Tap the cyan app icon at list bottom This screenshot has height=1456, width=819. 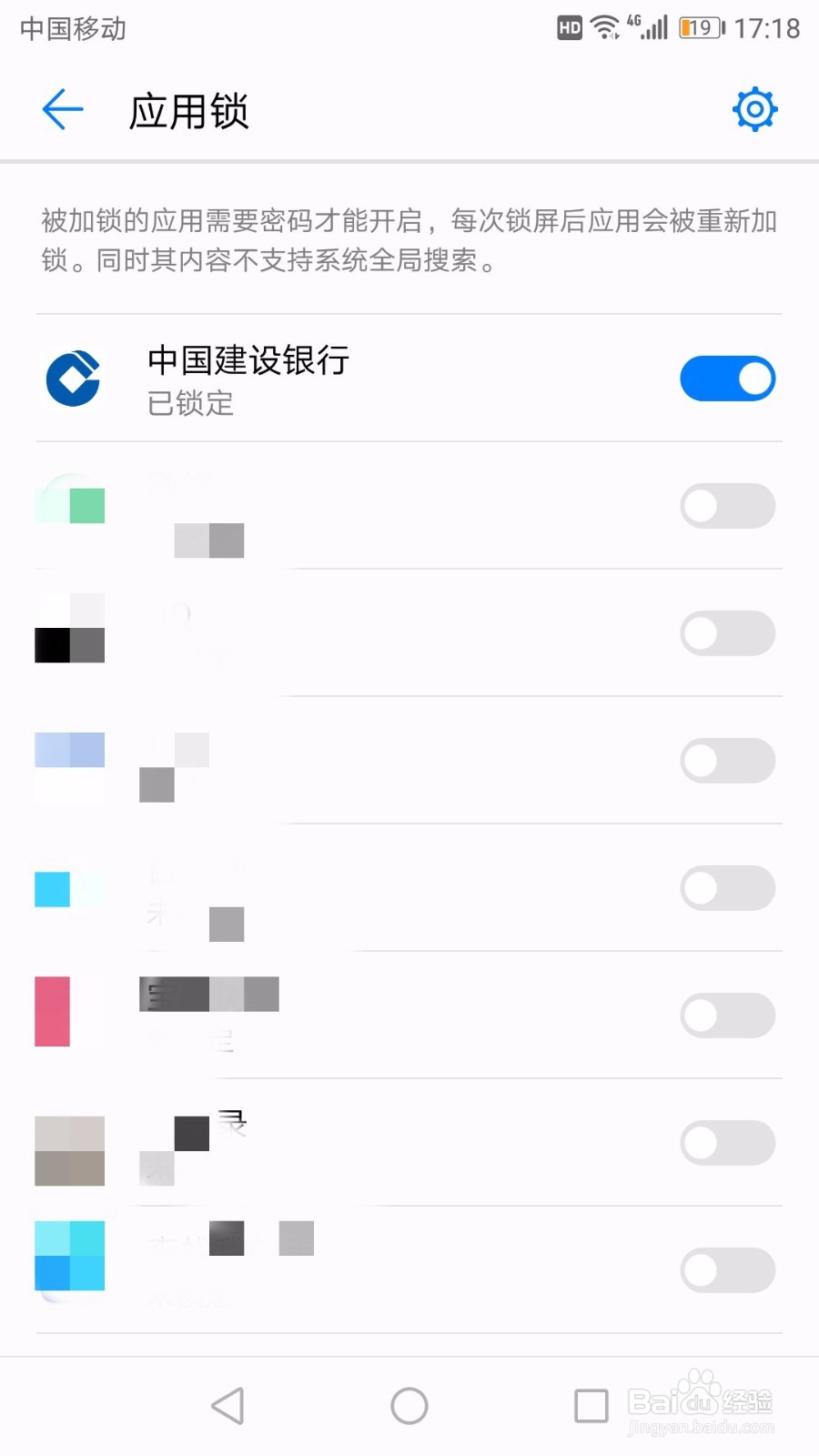point(69,1259)
